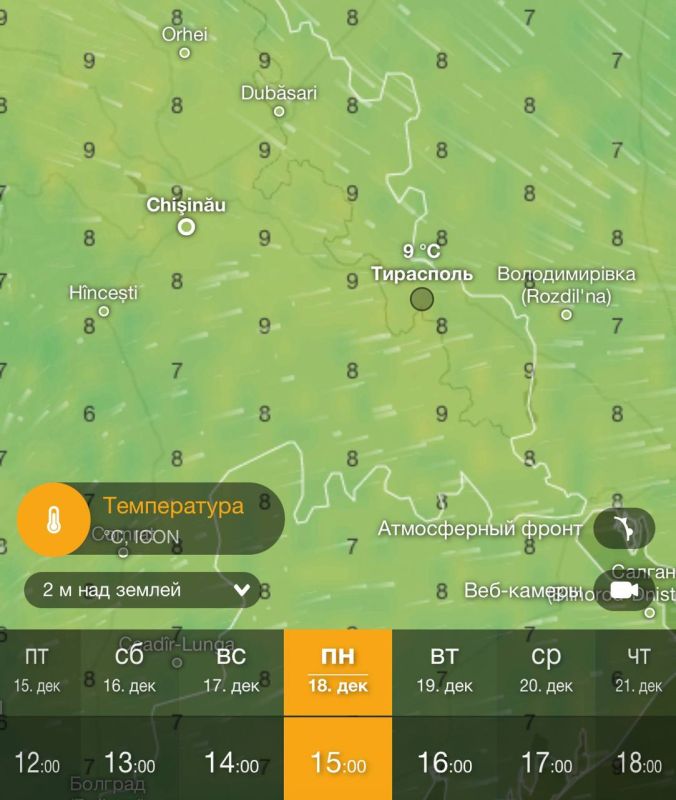Set forecast time to 17:00
The image size is (676, 800).
tap(546, 763)
